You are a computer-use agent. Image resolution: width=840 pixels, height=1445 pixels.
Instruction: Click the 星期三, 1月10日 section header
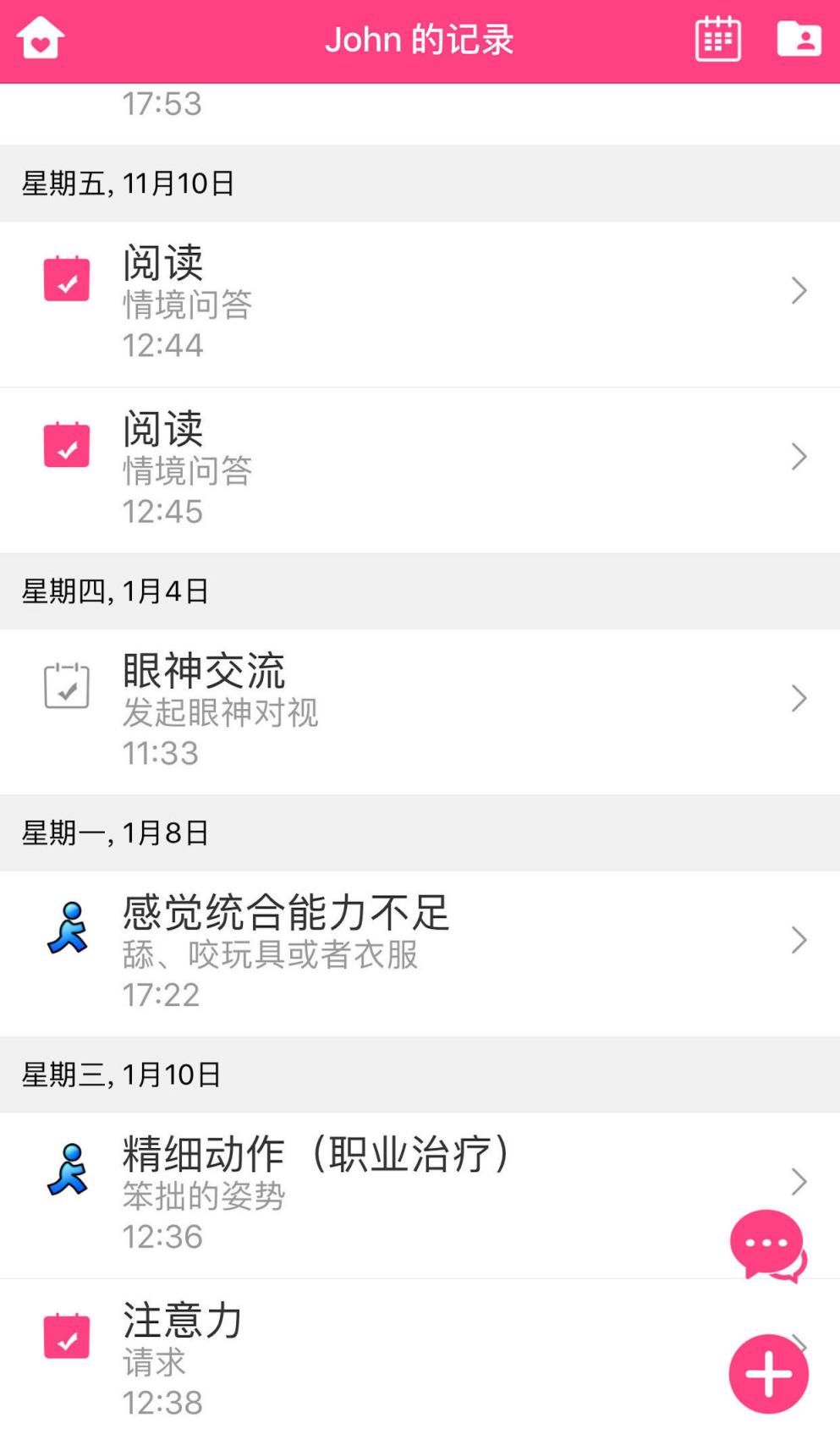tap(118, 1074)
